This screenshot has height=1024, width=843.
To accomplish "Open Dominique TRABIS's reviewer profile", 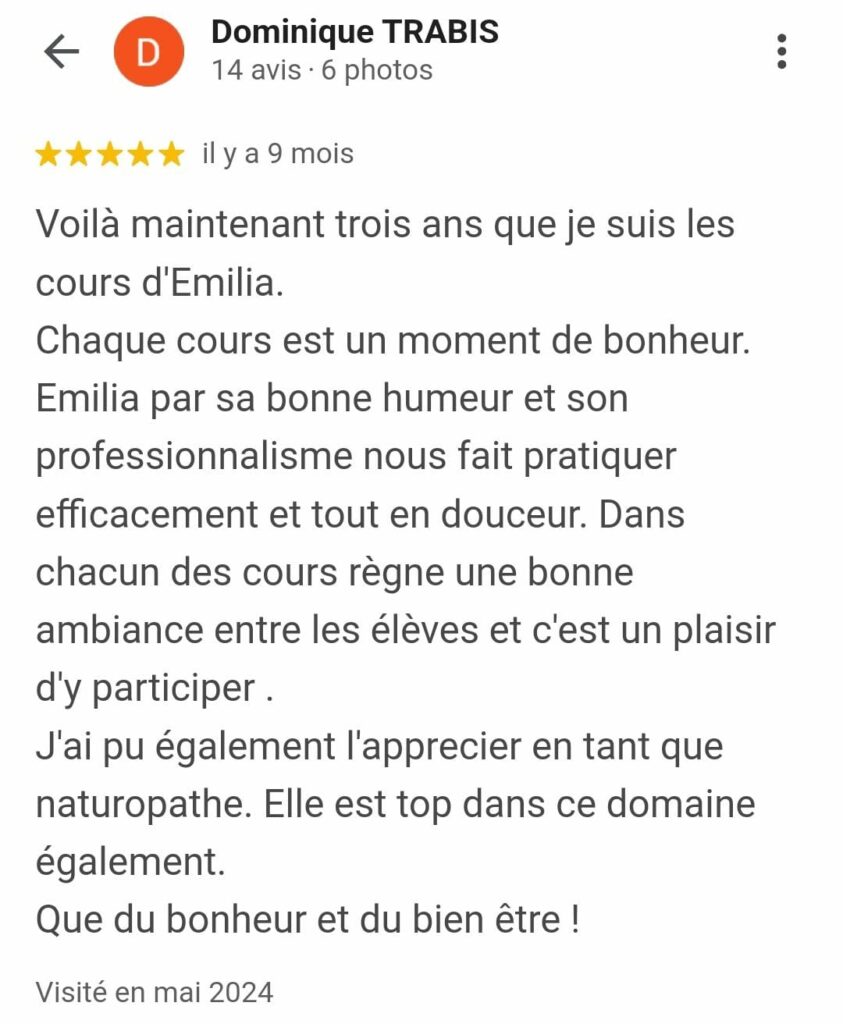I will [354, 33].
